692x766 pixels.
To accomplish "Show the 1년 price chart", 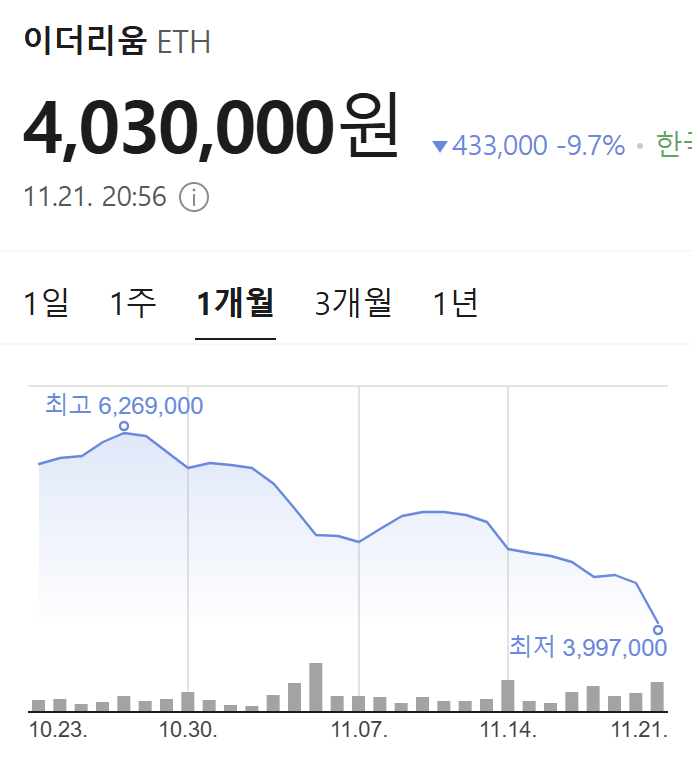I will point(456,302).
